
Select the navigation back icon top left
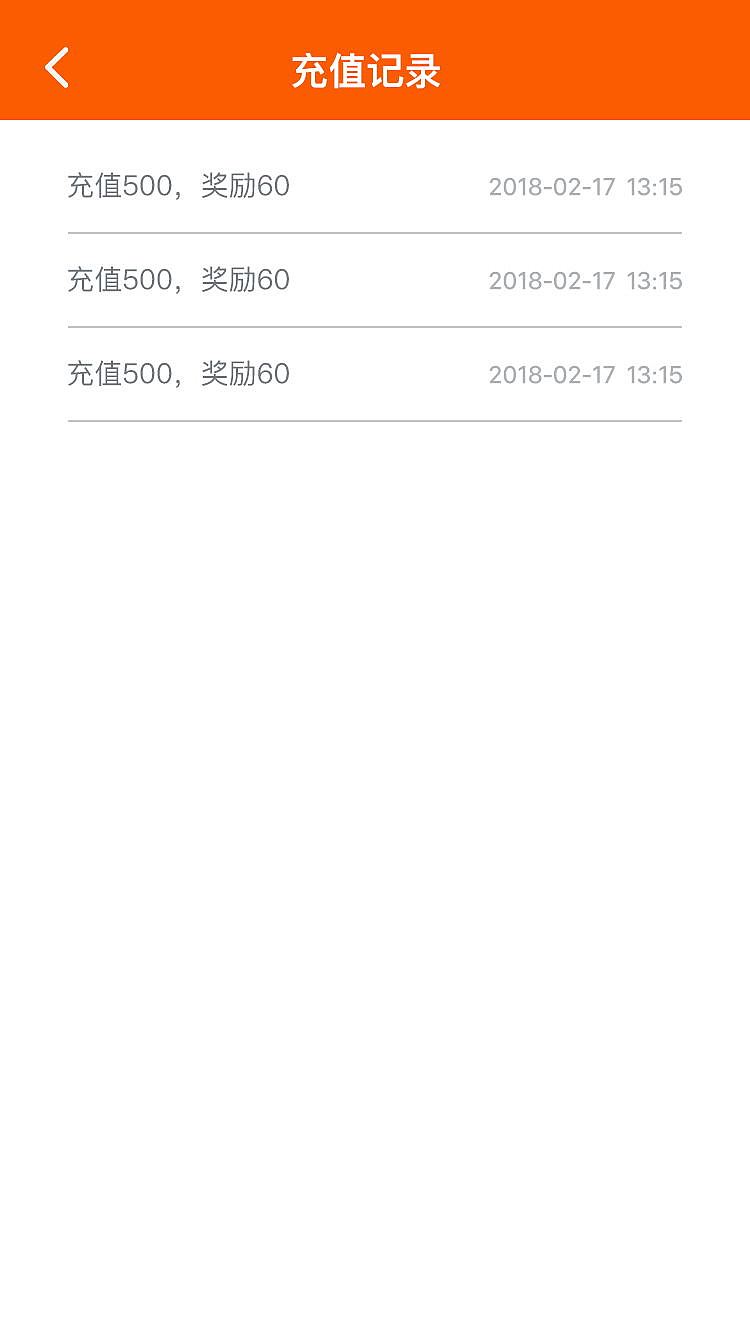click(x=57, y=66)
